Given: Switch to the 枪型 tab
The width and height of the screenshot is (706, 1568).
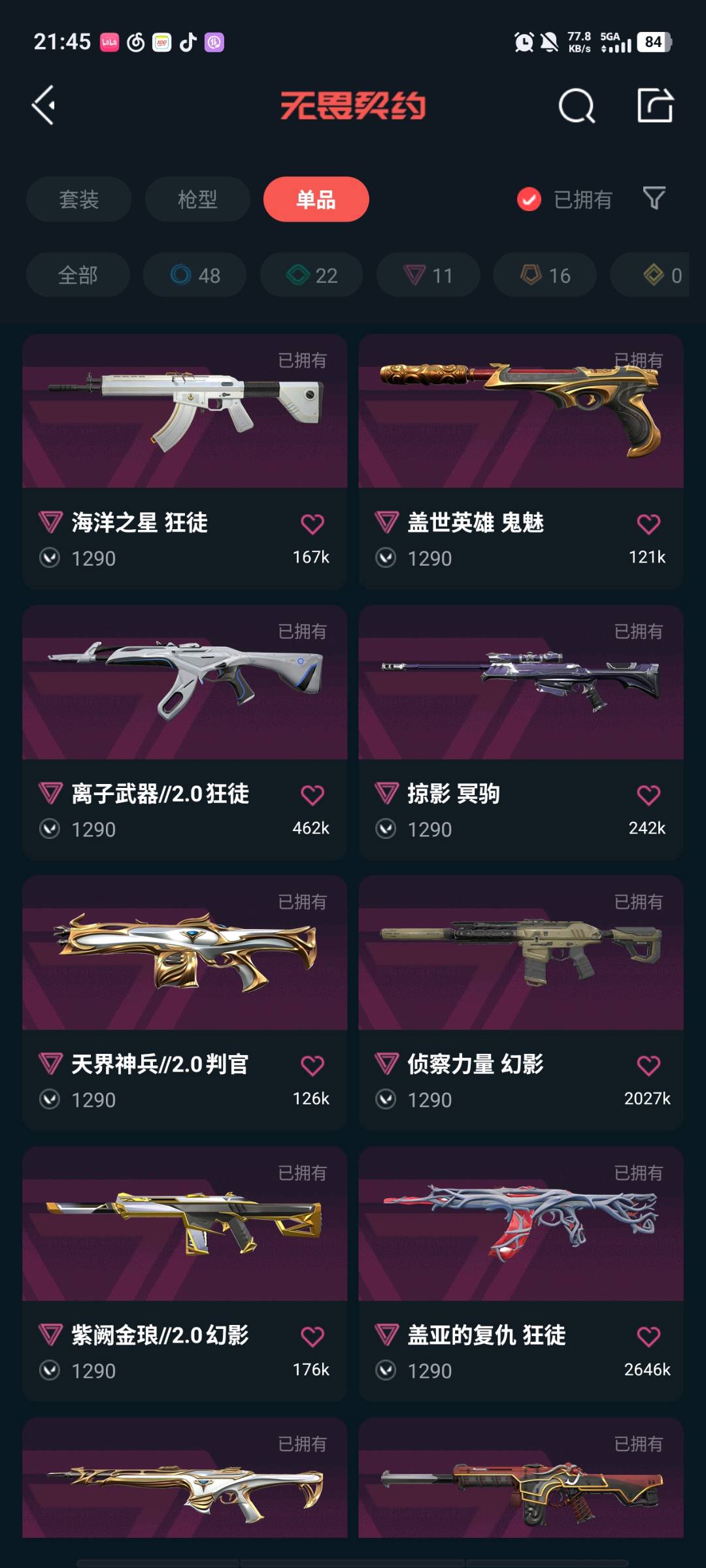Looking at the screenshot, I should [x=197, y=199].
